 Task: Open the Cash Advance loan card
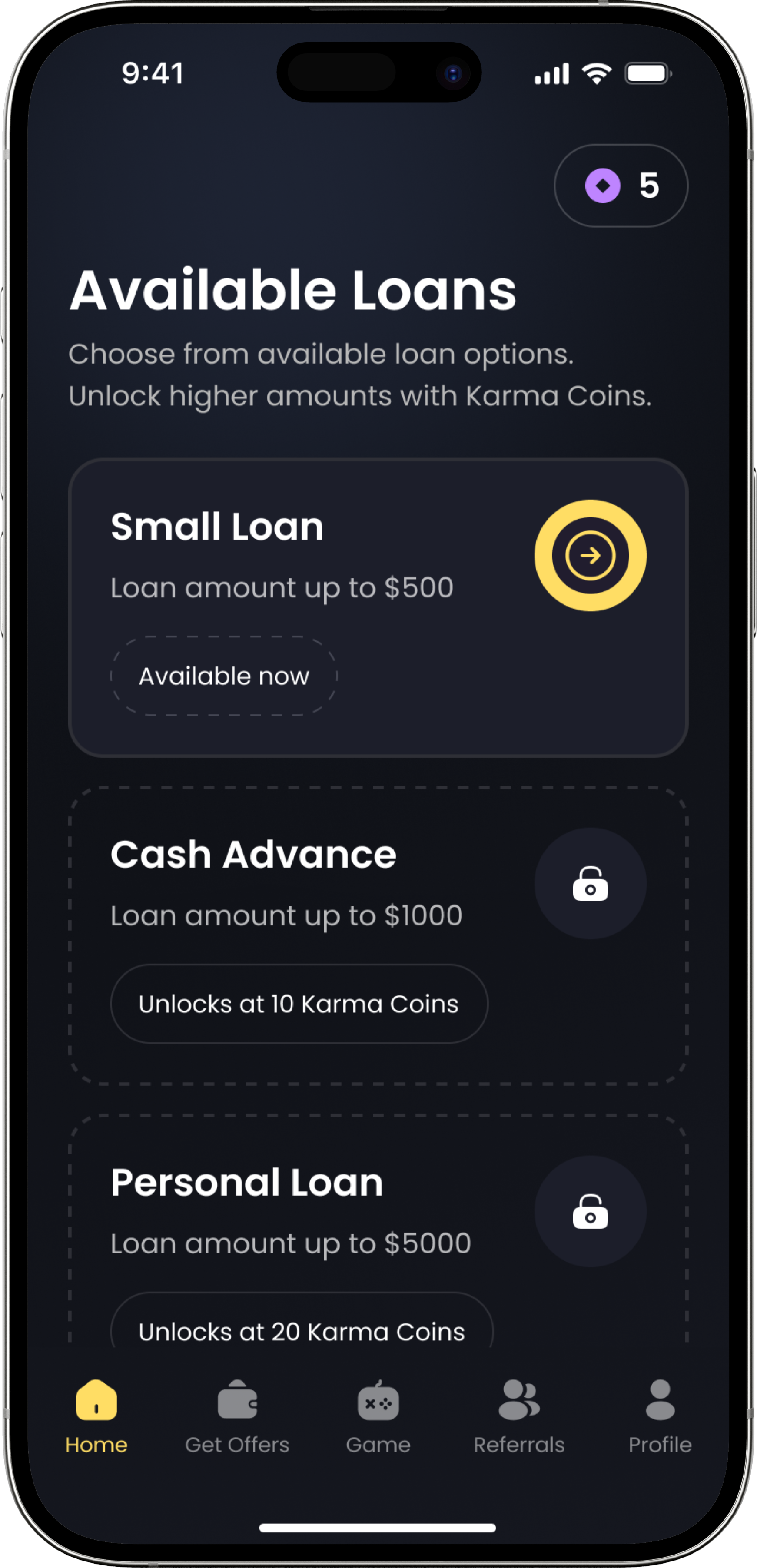click(x=378, y=935)
